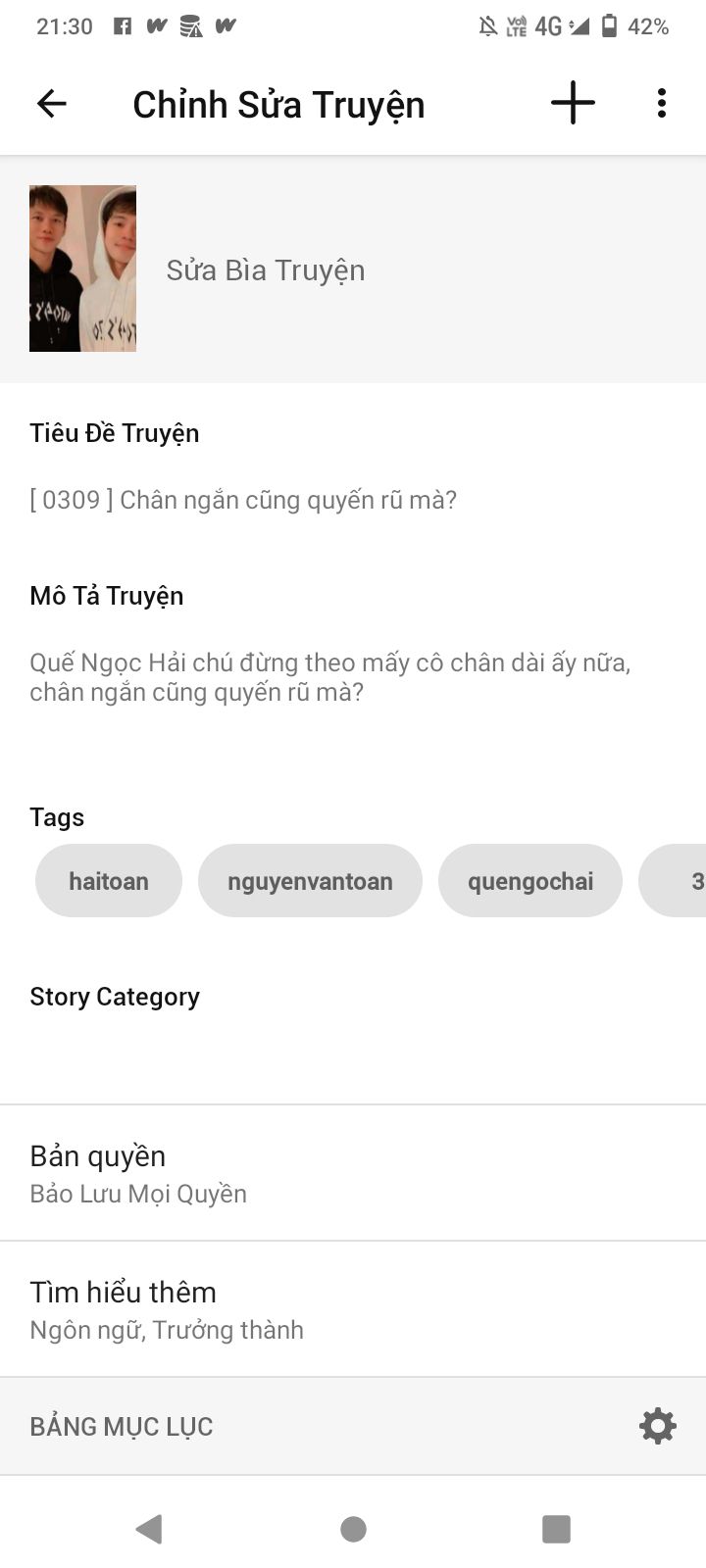The height and width of the screenshot is (1568, 706).
Task: Add a new part with plus icon
Action: tap(573, 103)
